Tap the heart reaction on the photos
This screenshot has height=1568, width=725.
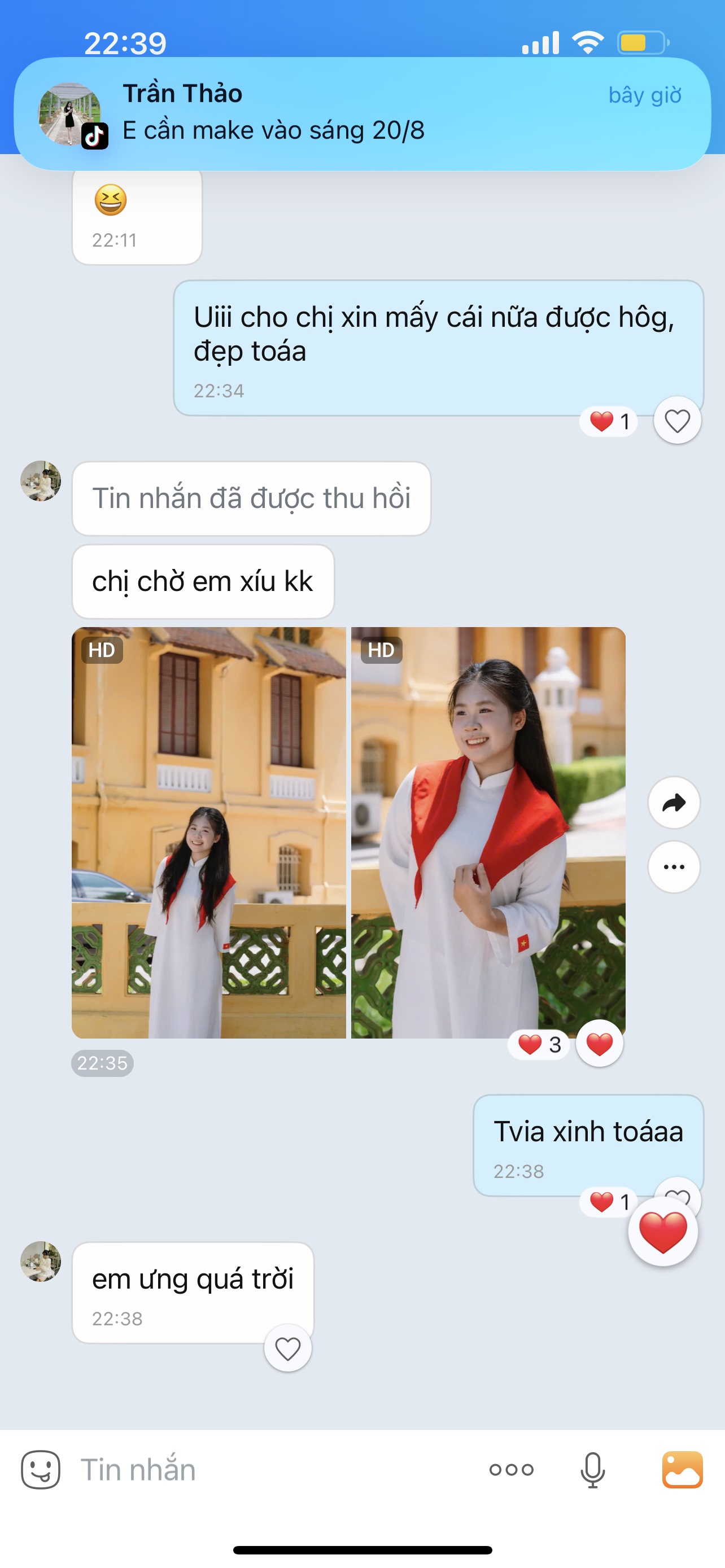pos(599,1044)
